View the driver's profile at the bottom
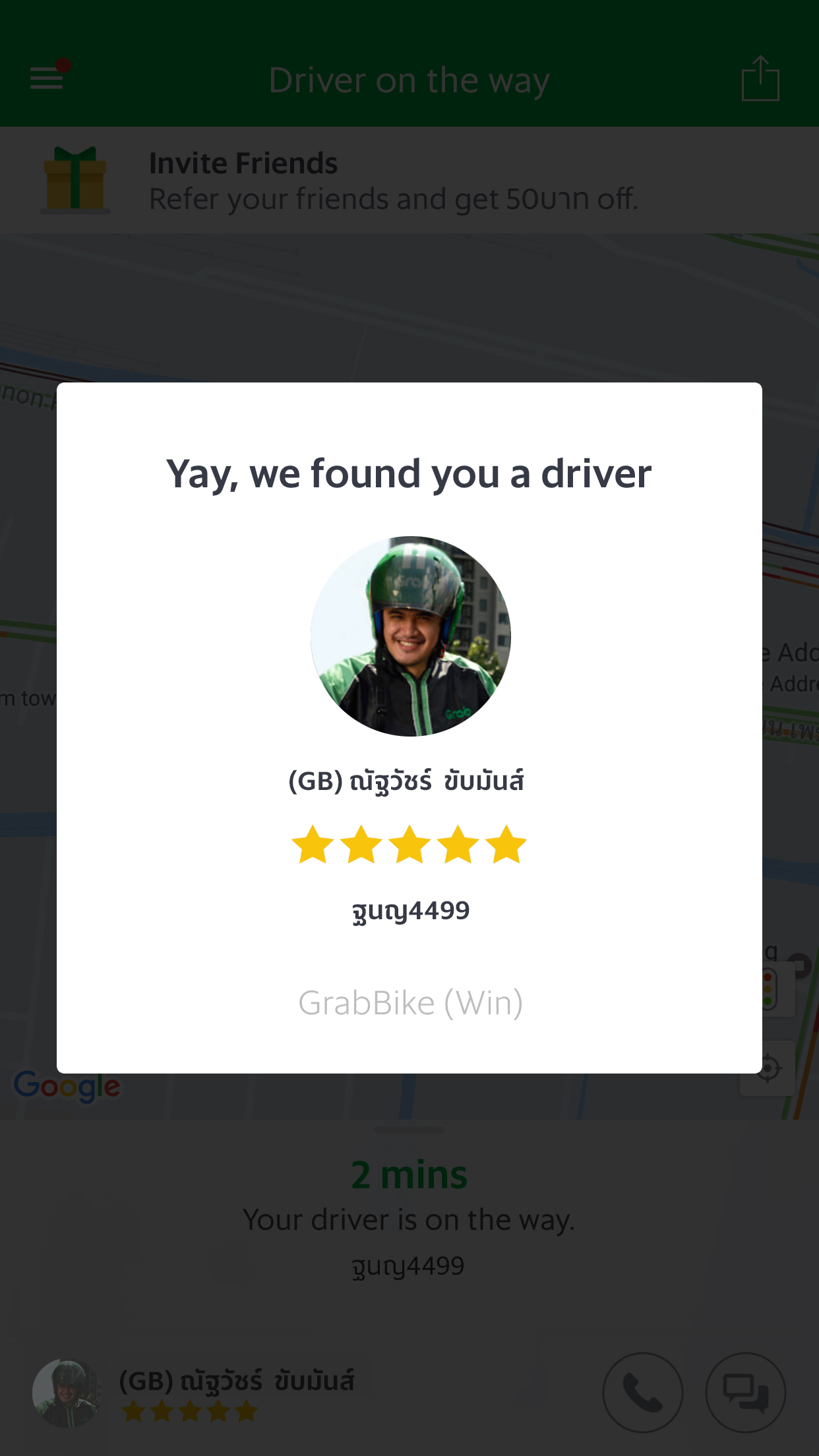 pos(198,1393)
